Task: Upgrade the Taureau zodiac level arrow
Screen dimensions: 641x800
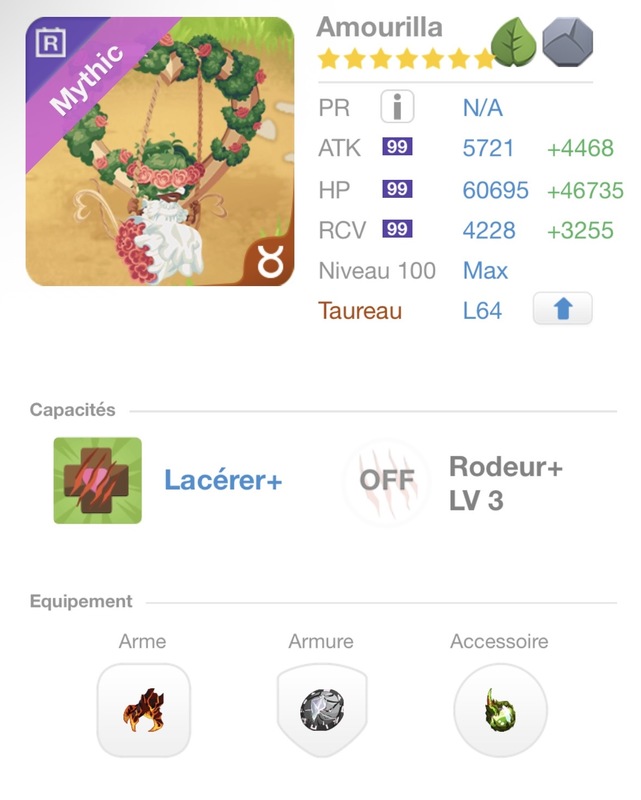Action: point(562,309)
